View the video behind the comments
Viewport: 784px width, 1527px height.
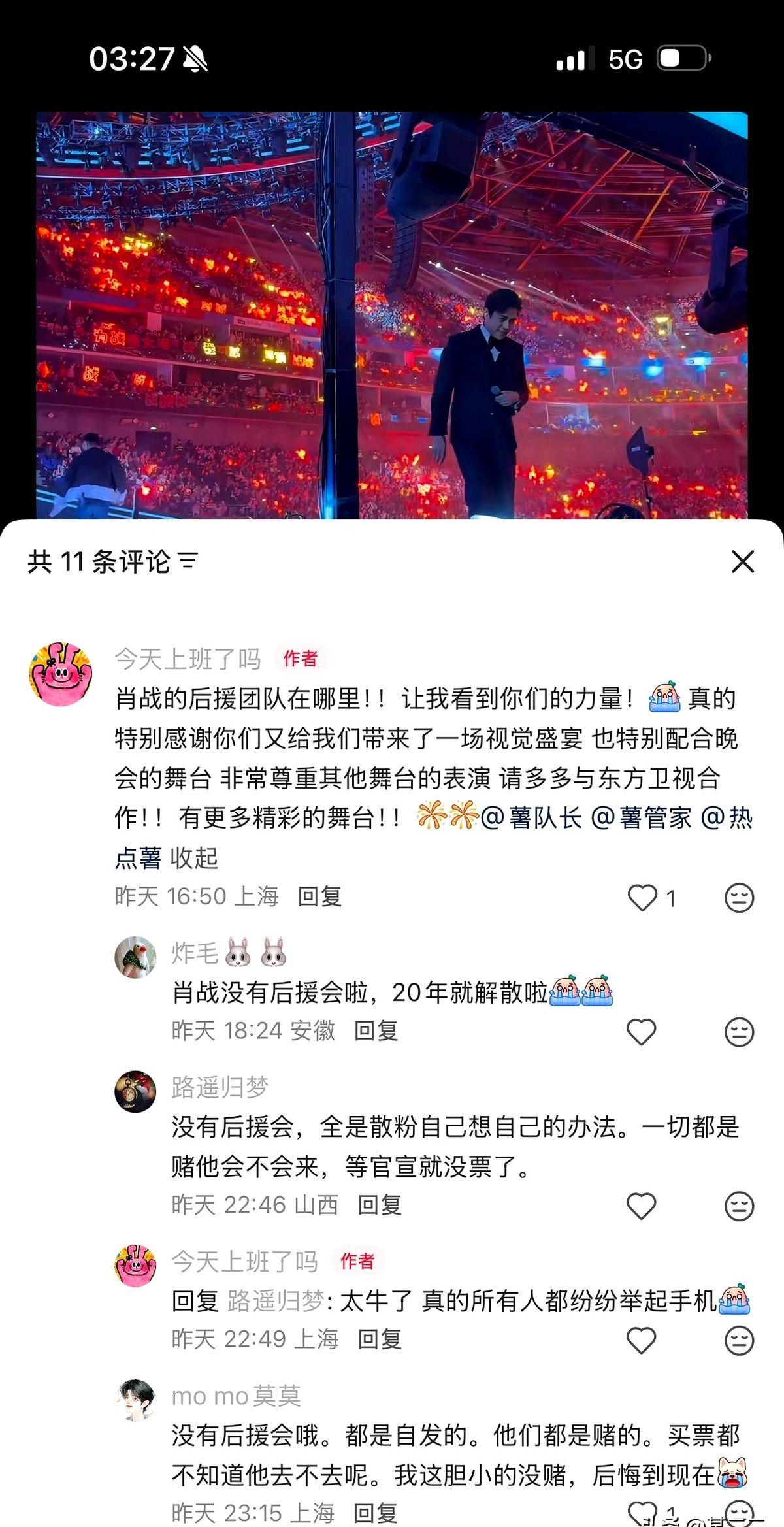pos(392,314)
